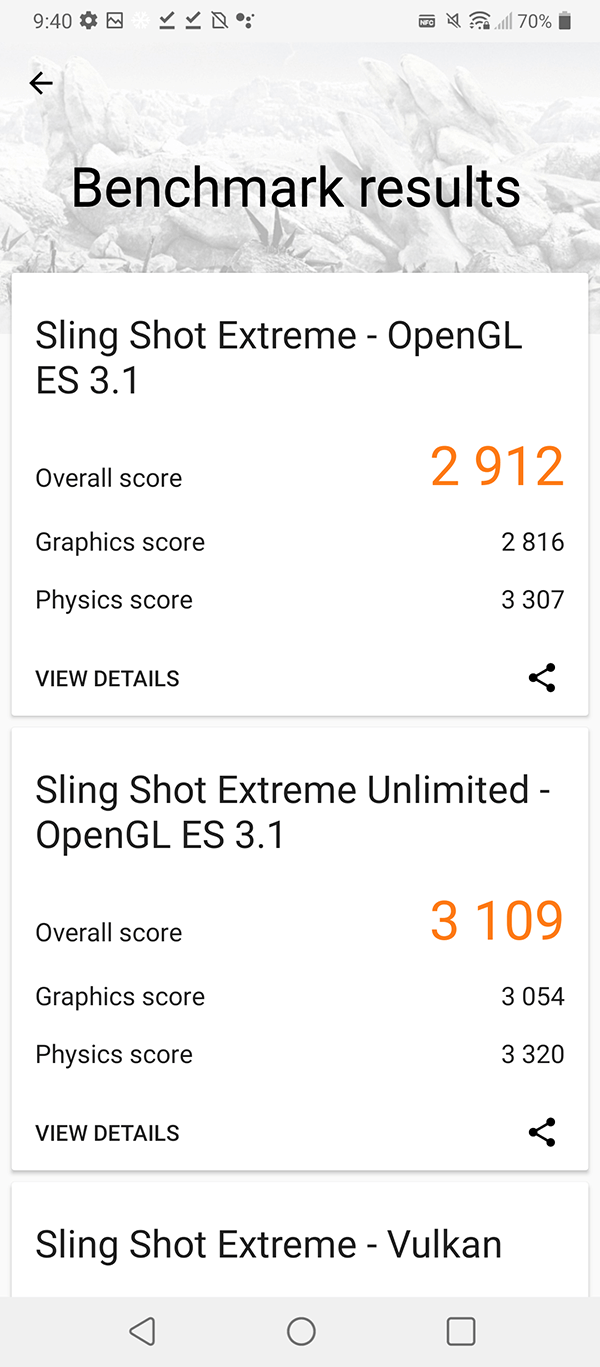Tap the system home button
Screen dimensions: 600x1367
pos(301,1331)
